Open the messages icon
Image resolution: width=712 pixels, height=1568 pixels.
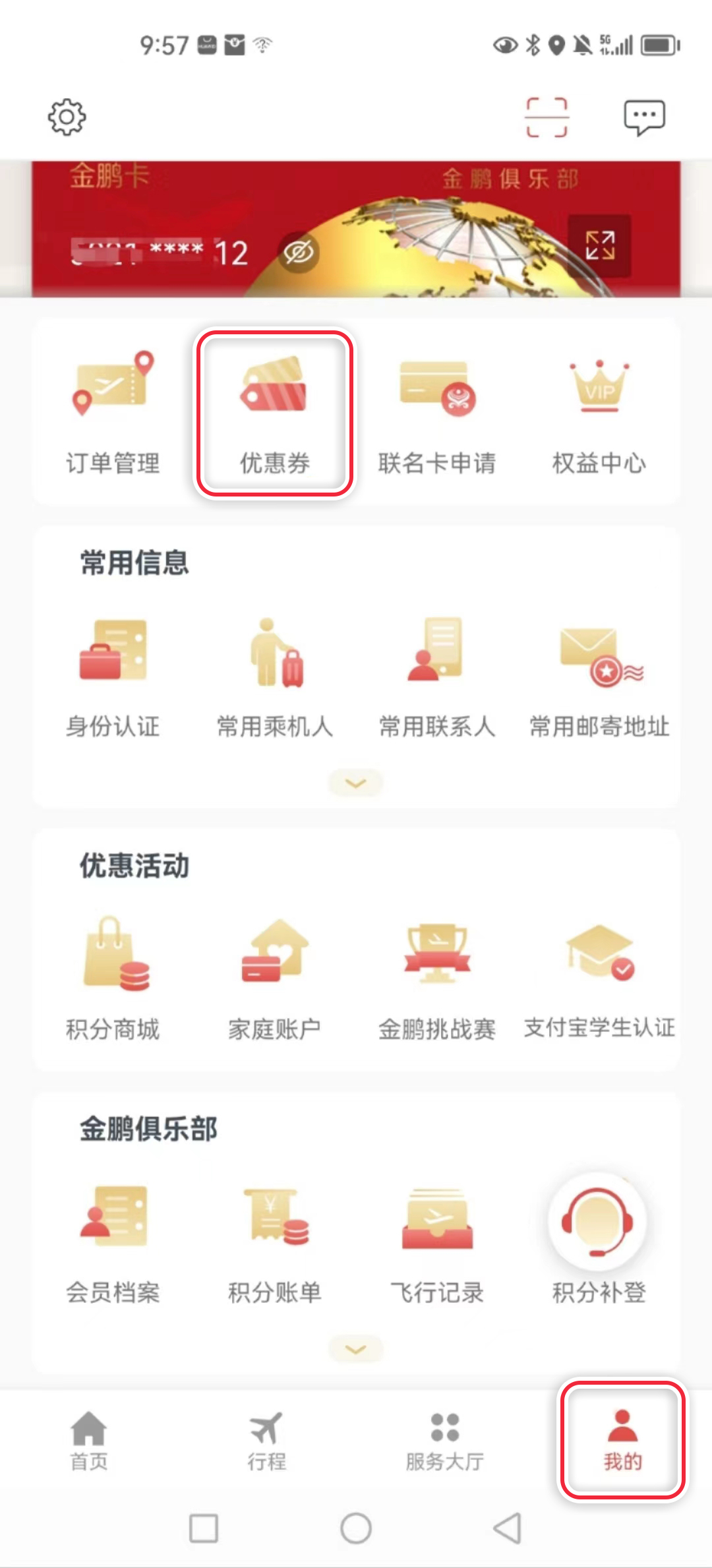coord(644,117)
